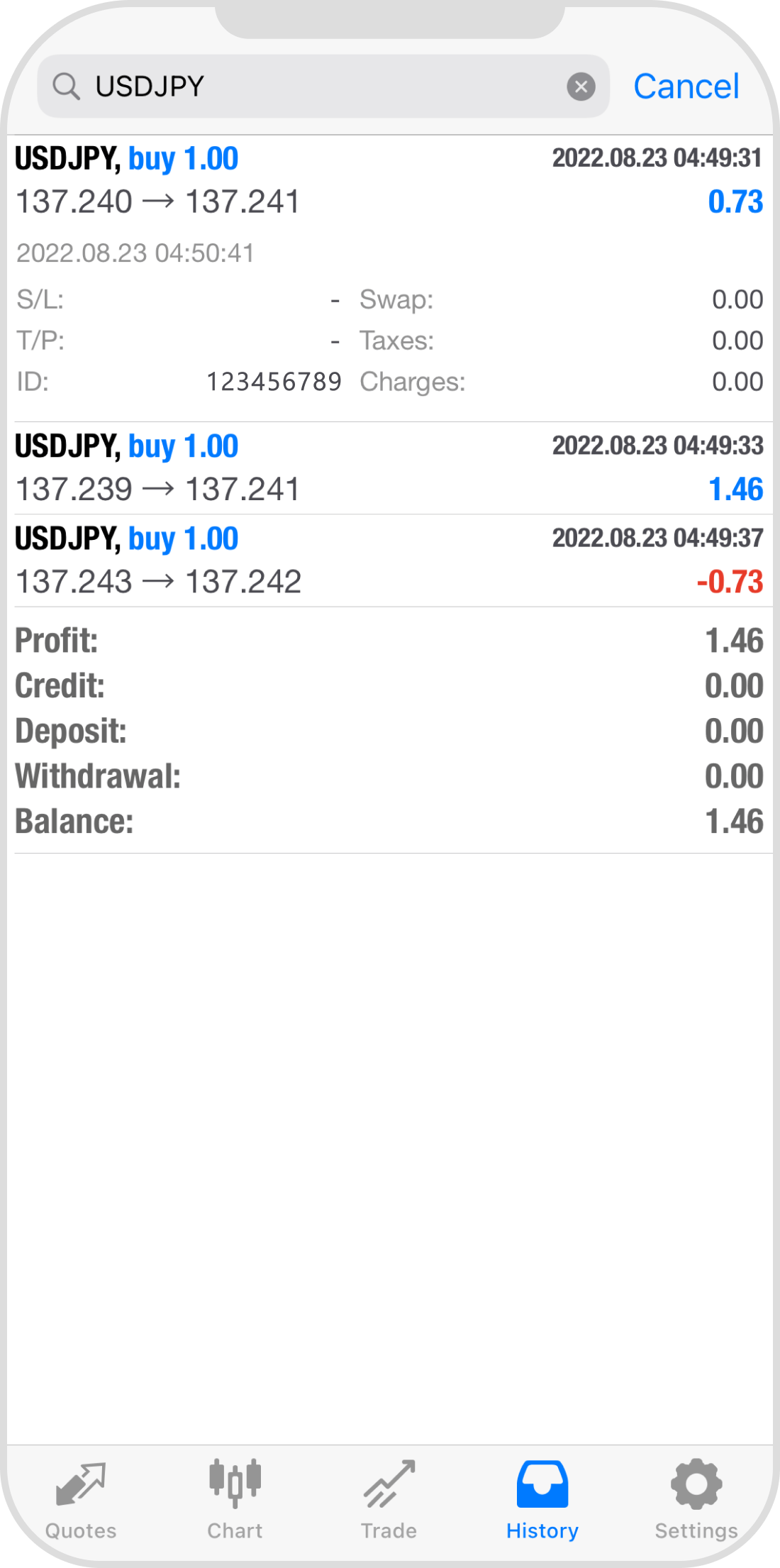780x1568 pixels.
Task: Cancel the search
Action: (x=686, y=87)
